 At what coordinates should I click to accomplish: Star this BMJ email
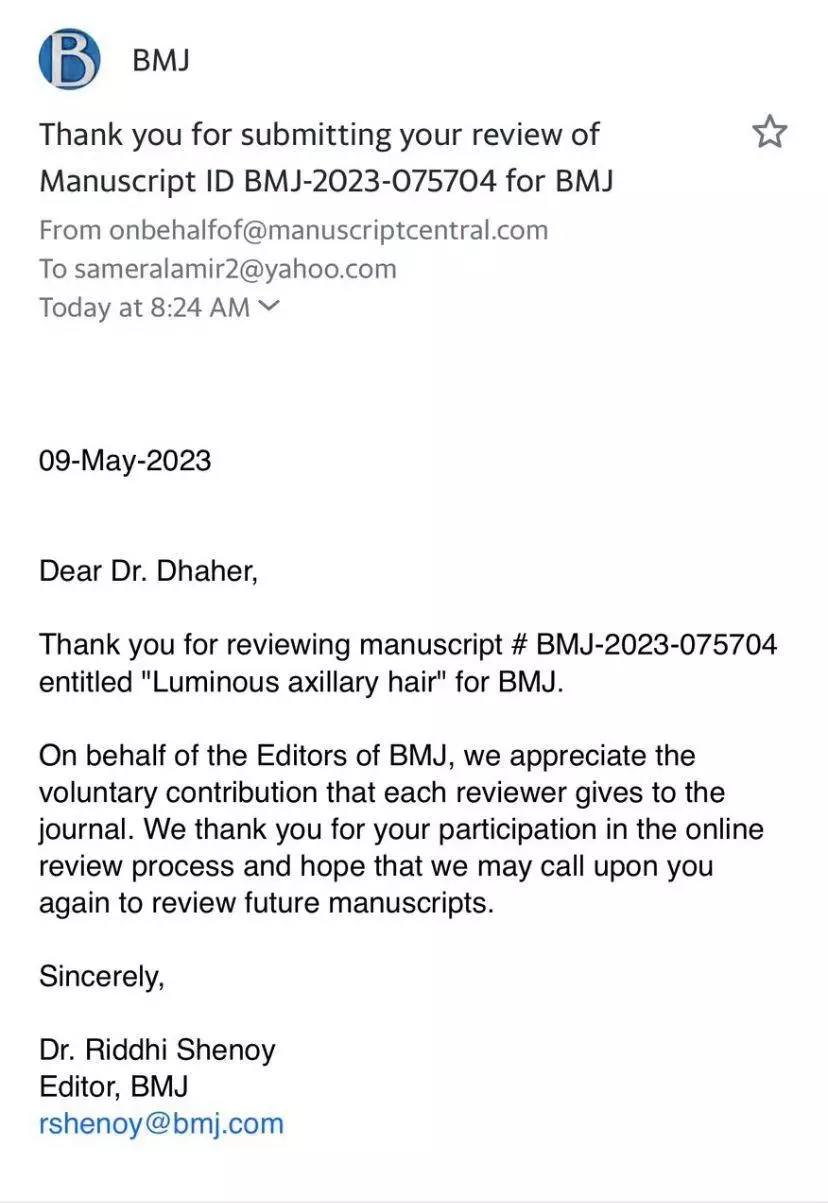pyautogui.click(x=769, y=132)
